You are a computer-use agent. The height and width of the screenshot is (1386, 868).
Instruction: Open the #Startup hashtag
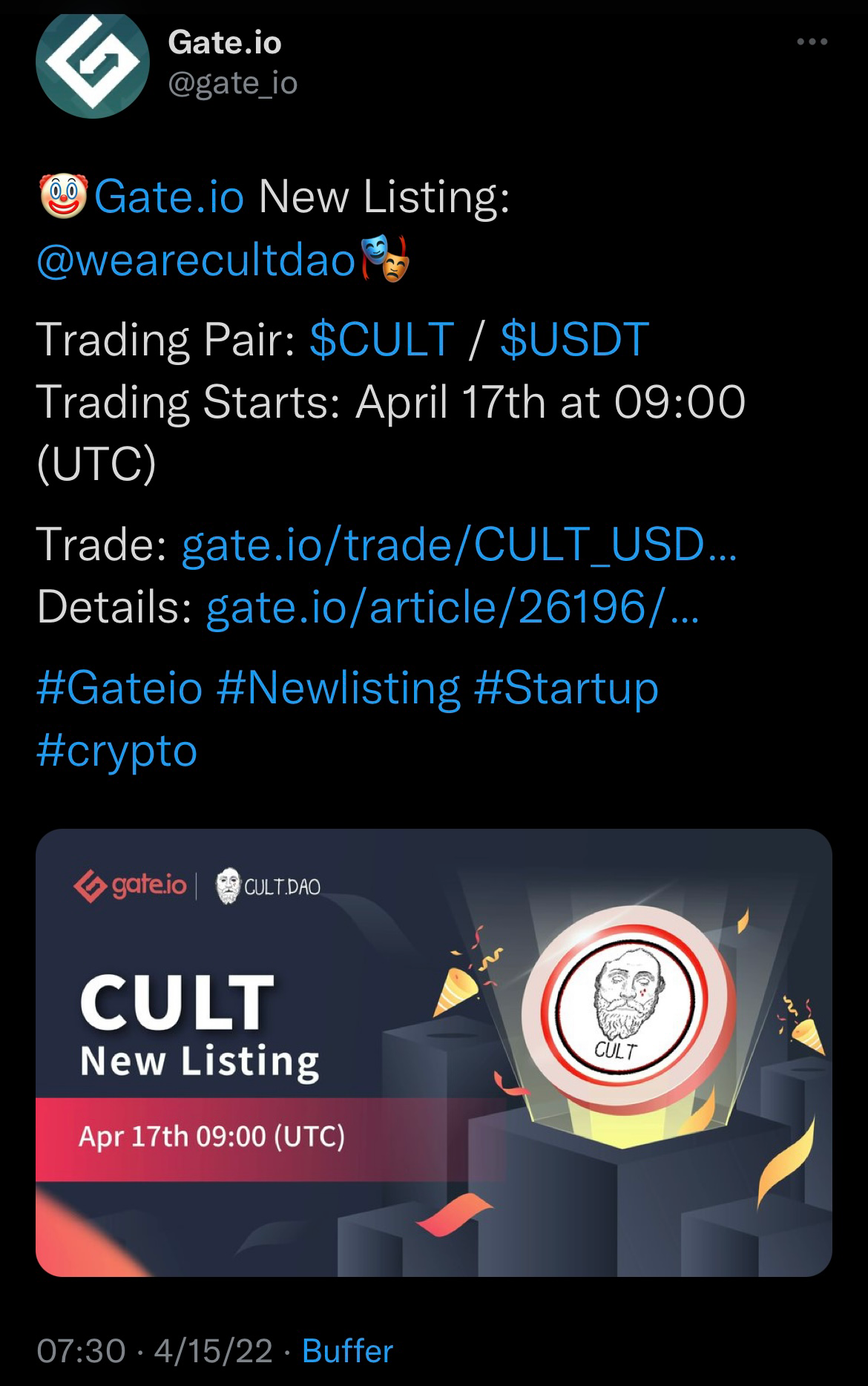[x=565, y=688]
